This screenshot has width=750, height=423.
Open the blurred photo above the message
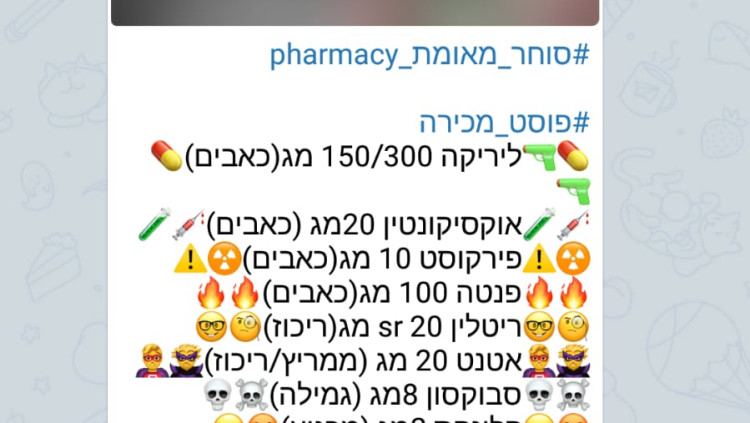[355, 11]
